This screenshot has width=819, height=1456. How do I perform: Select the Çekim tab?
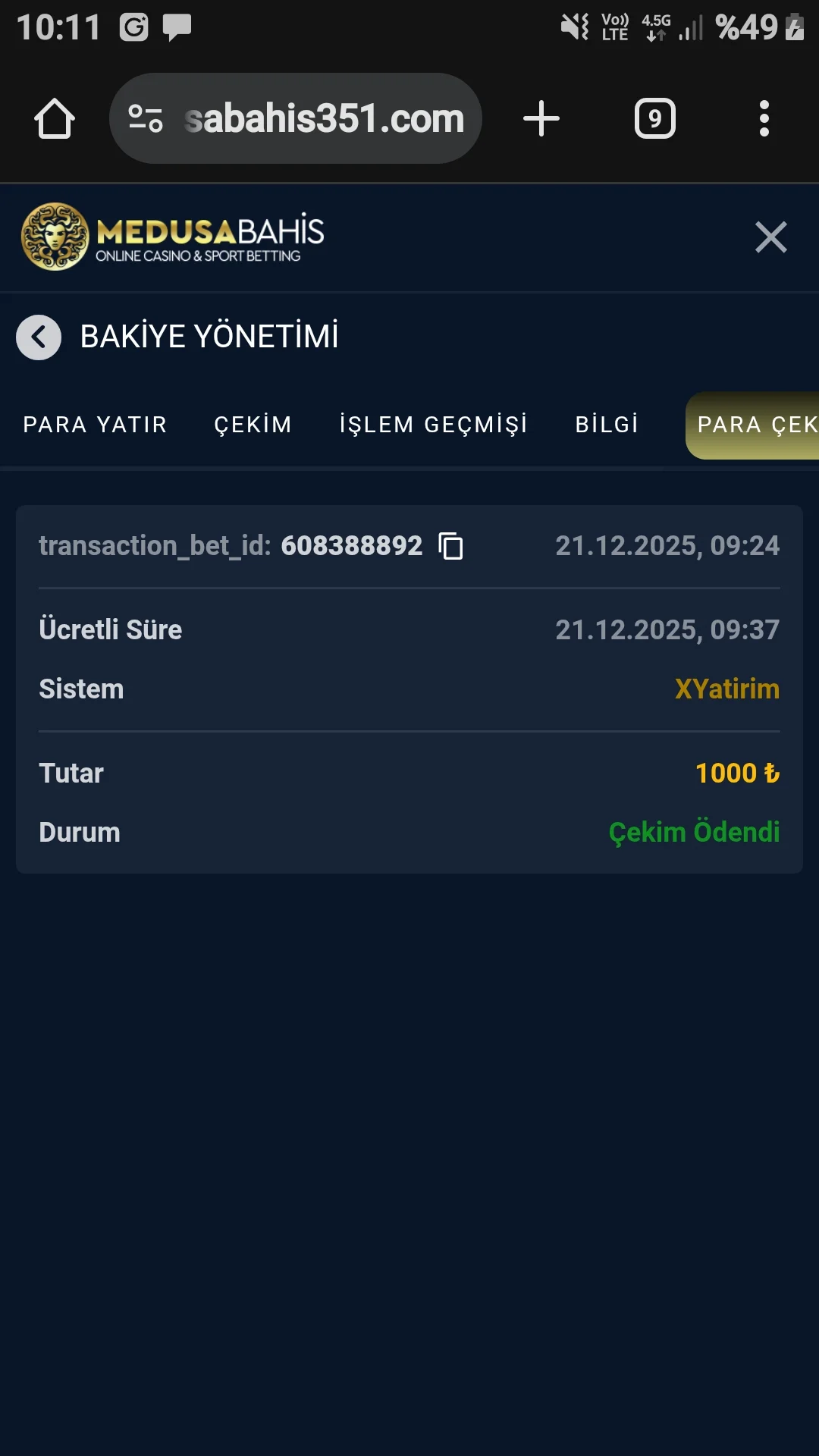pyautogui.click(x=253, y=425)
